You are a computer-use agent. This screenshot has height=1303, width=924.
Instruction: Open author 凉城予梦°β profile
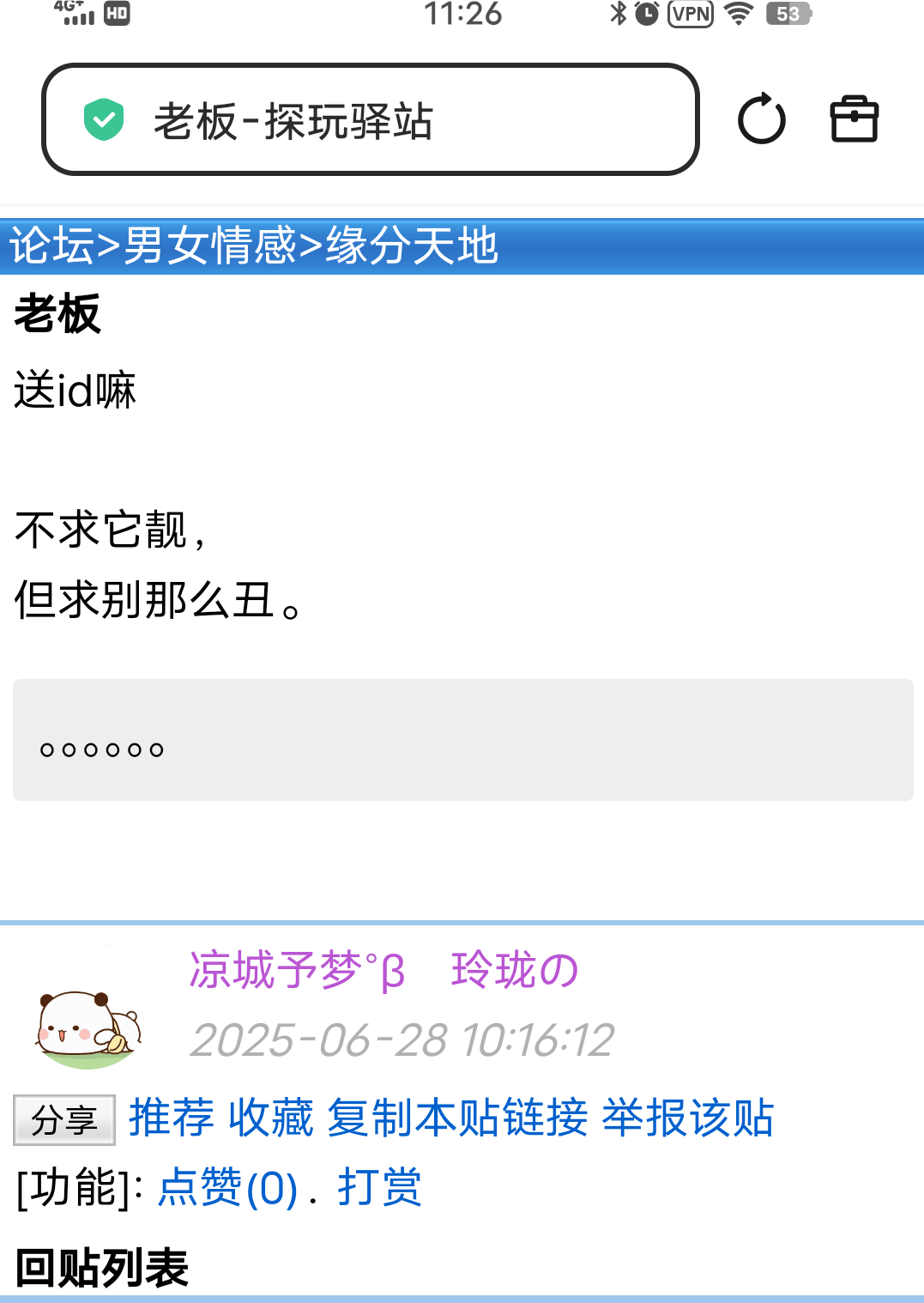coord(297,971)
